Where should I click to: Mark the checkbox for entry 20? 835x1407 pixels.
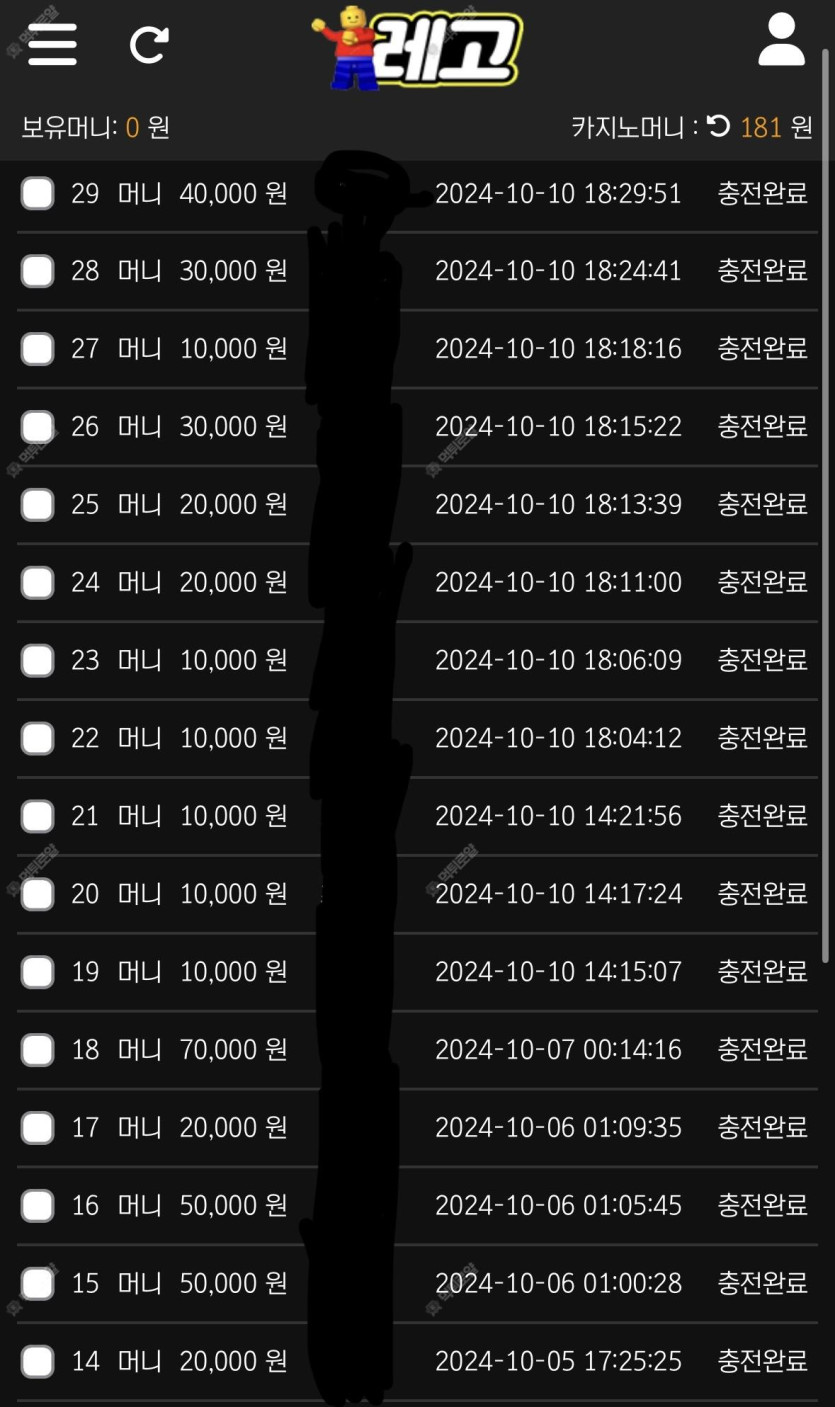[38, 894]
